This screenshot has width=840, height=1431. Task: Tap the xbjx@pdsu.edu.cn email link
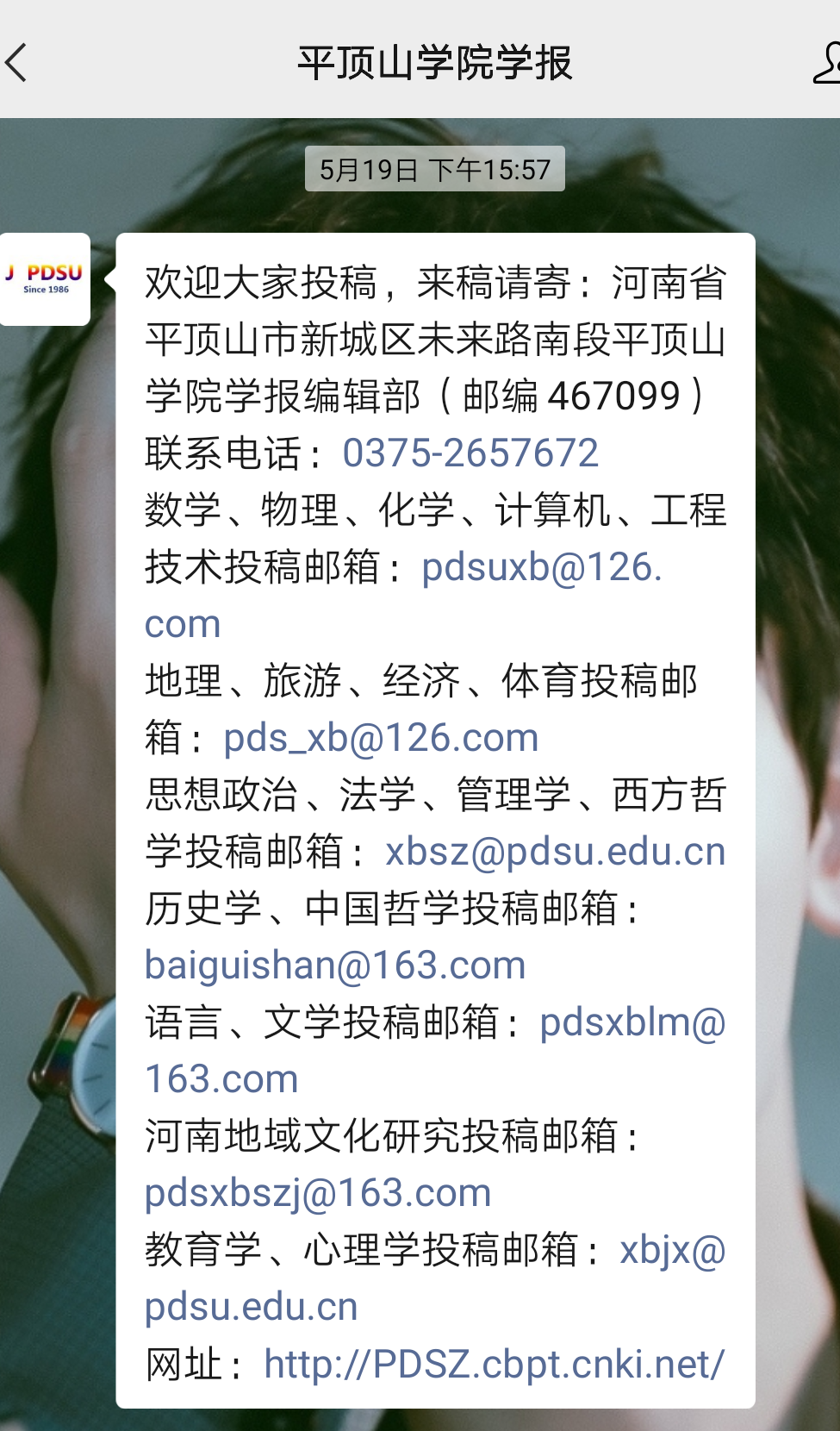[672, 1251]
